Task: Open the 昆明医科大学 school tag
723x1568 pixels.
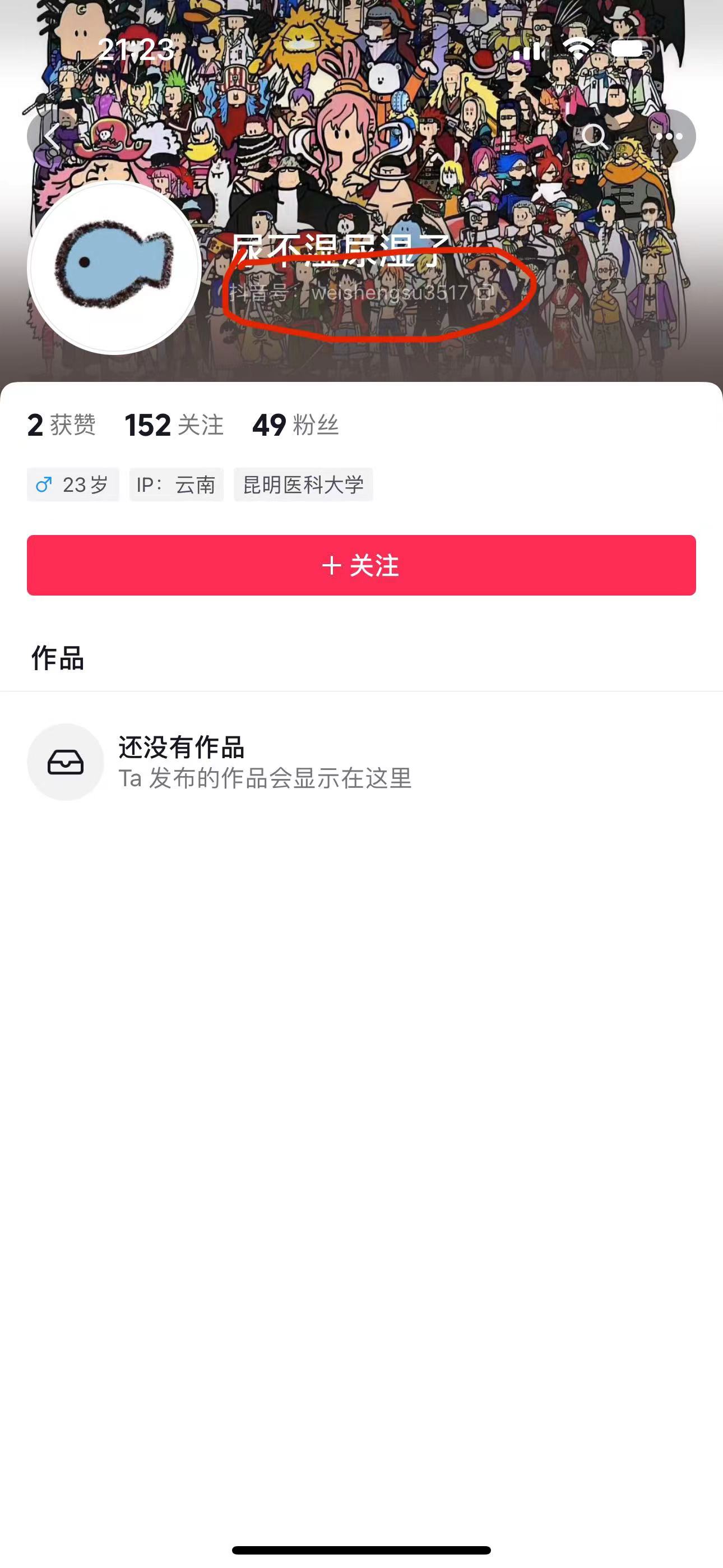Action: (303, 485)
